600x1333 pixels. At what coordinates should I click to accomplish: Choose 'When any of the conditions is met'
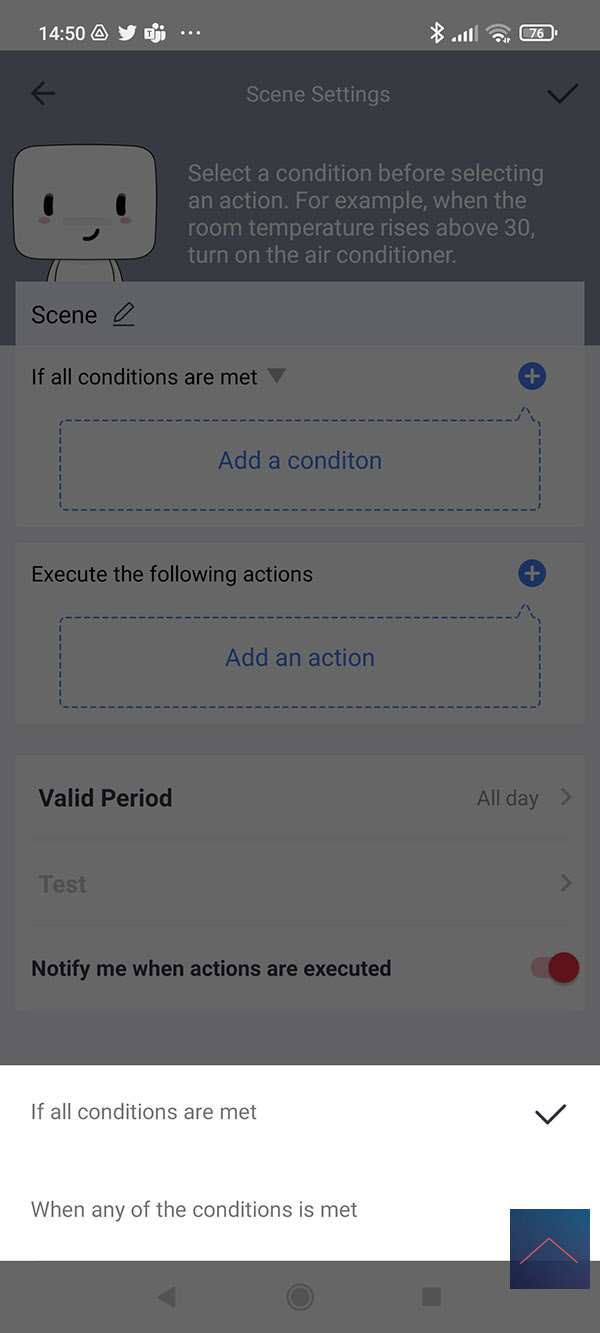click(194, 1210)
